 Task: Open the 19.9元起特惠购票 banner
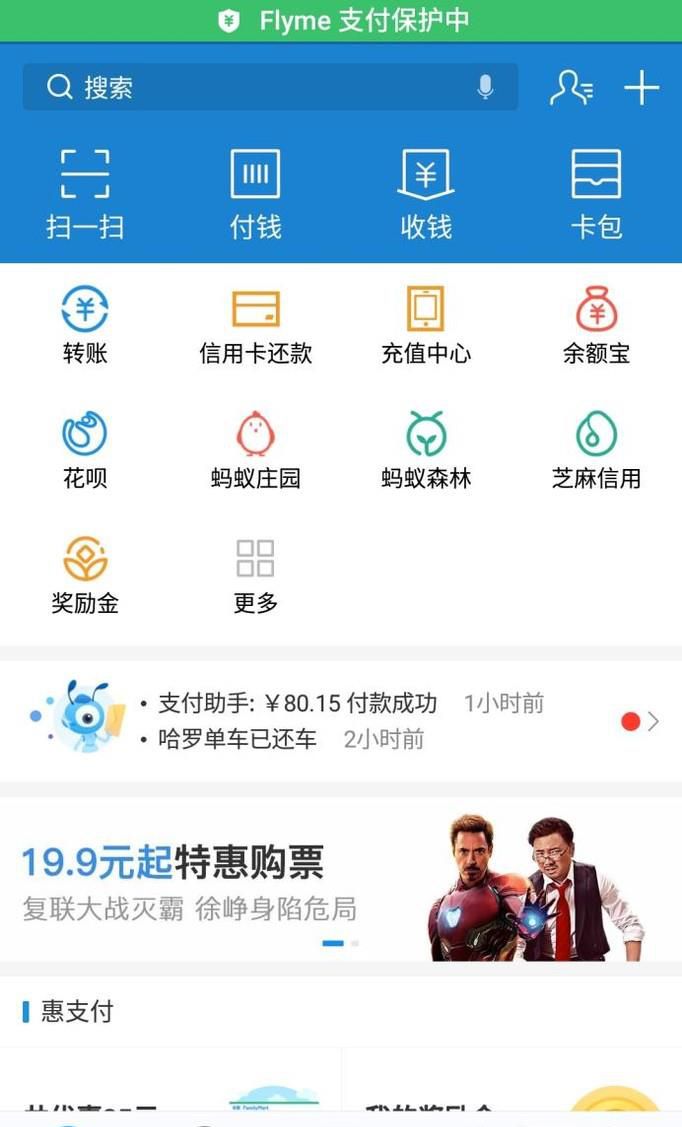pos(340,880)
